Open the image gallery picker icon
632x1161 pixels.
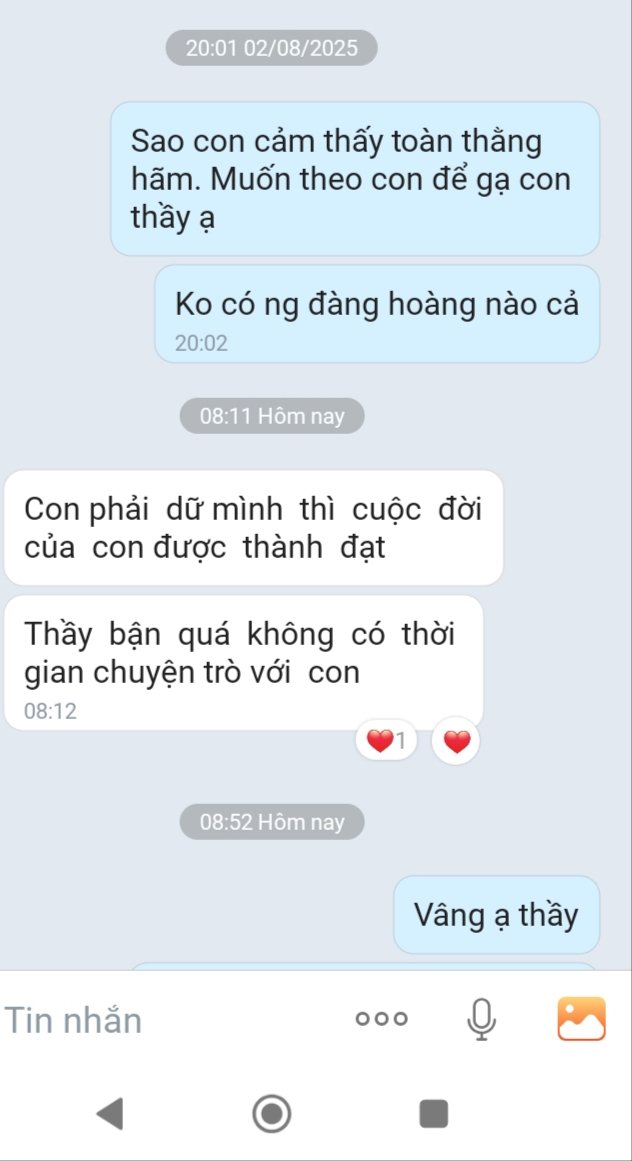581,1019
